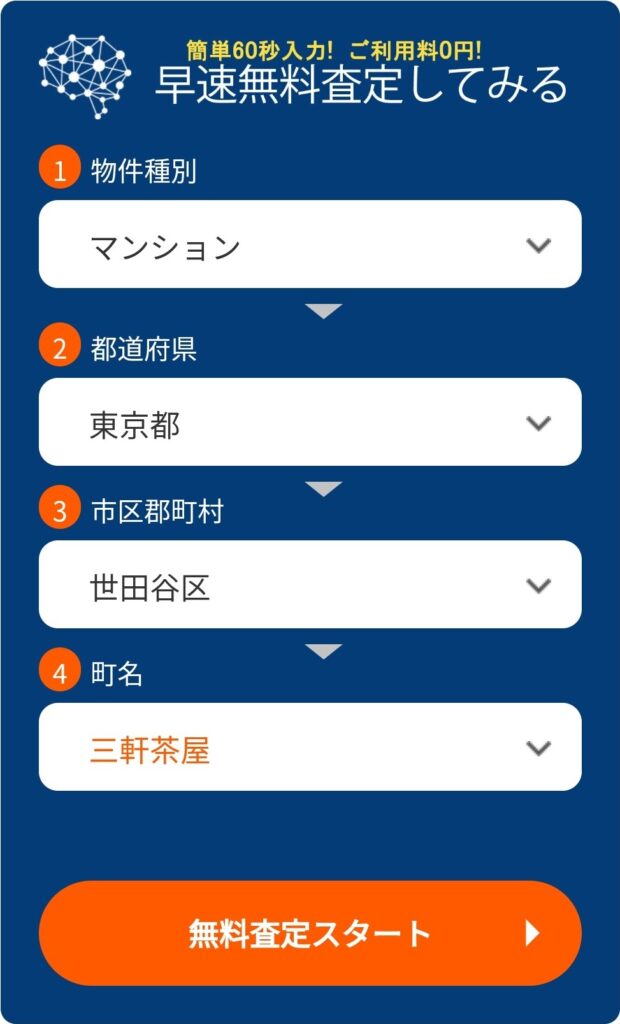Change the 都道府県 selection from 東京都
The image size is (620, 1024).
pos(310,423)
